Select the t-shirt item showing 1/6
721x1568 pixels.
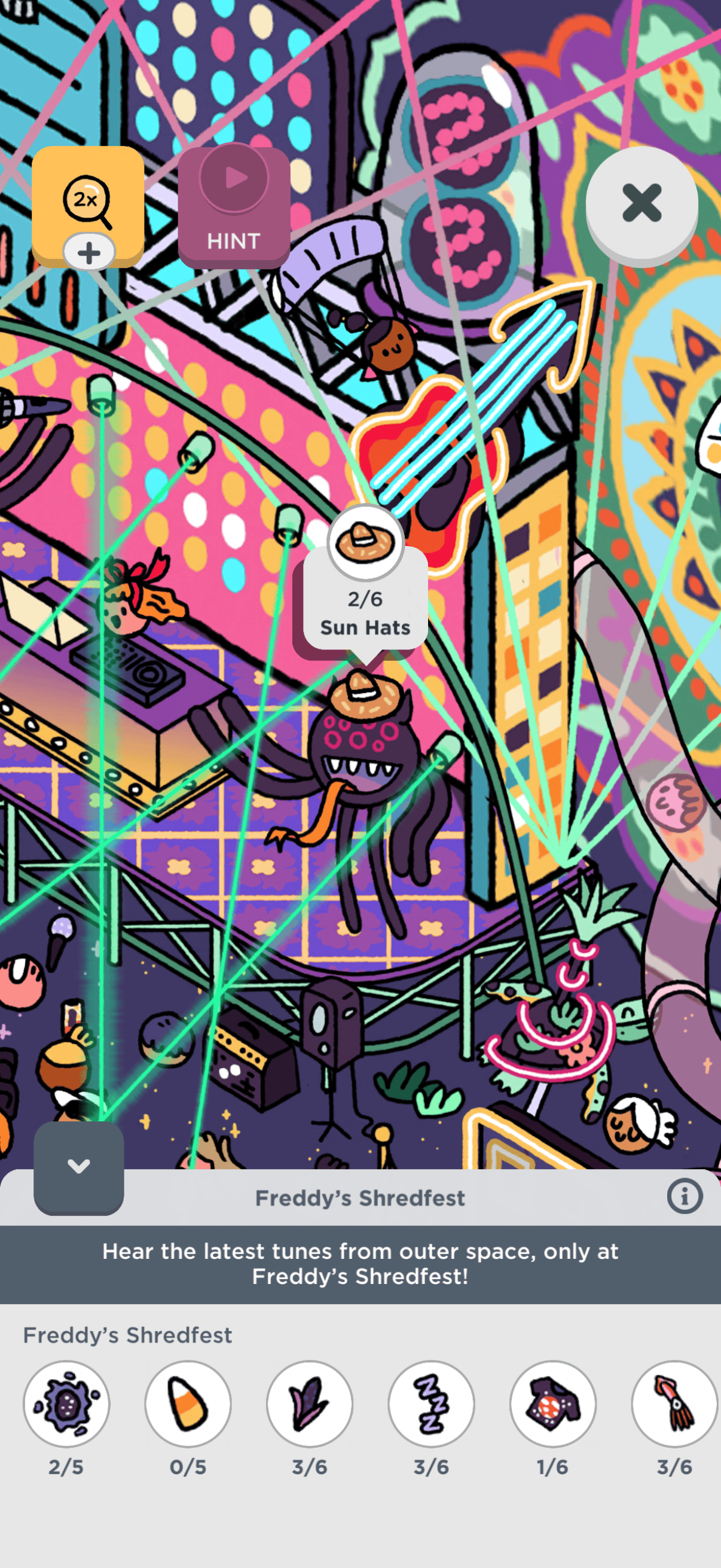[x=552, y=1404]
